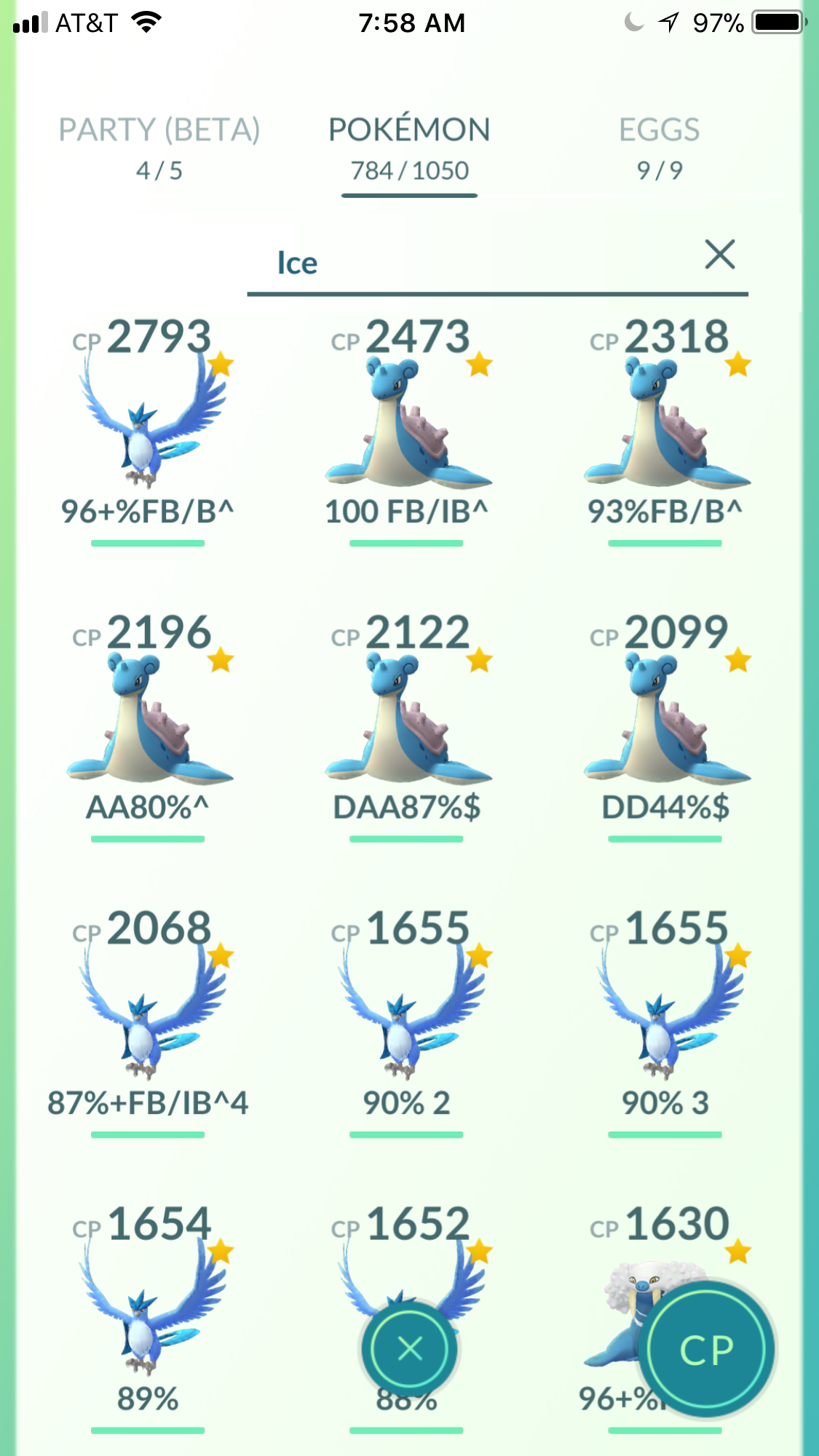Open Lapras named DD44%$
819x1456 pixels.
tap(666, 725)
